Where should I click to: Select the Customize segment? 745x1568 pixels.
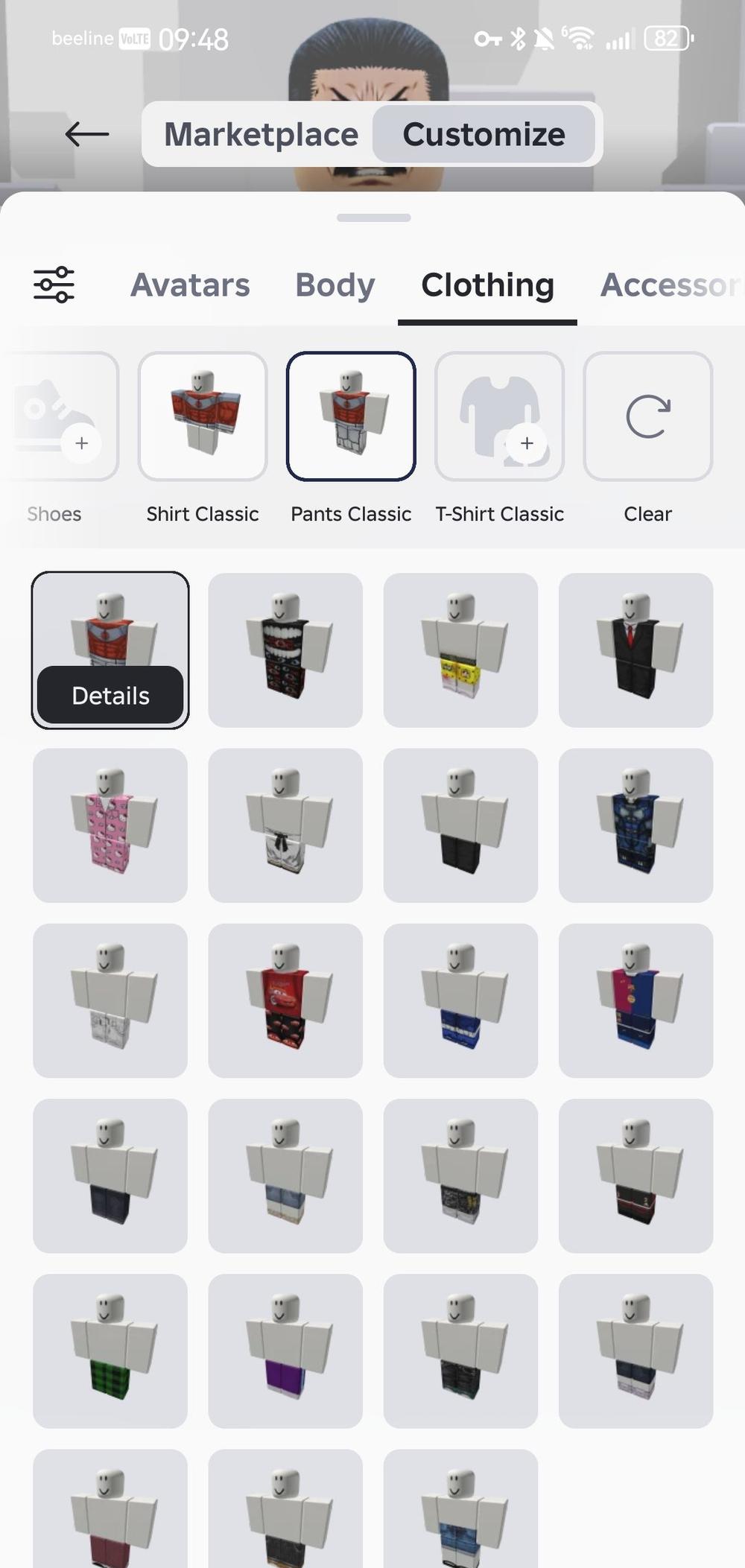pyautogui.click(x=484, y=135)
